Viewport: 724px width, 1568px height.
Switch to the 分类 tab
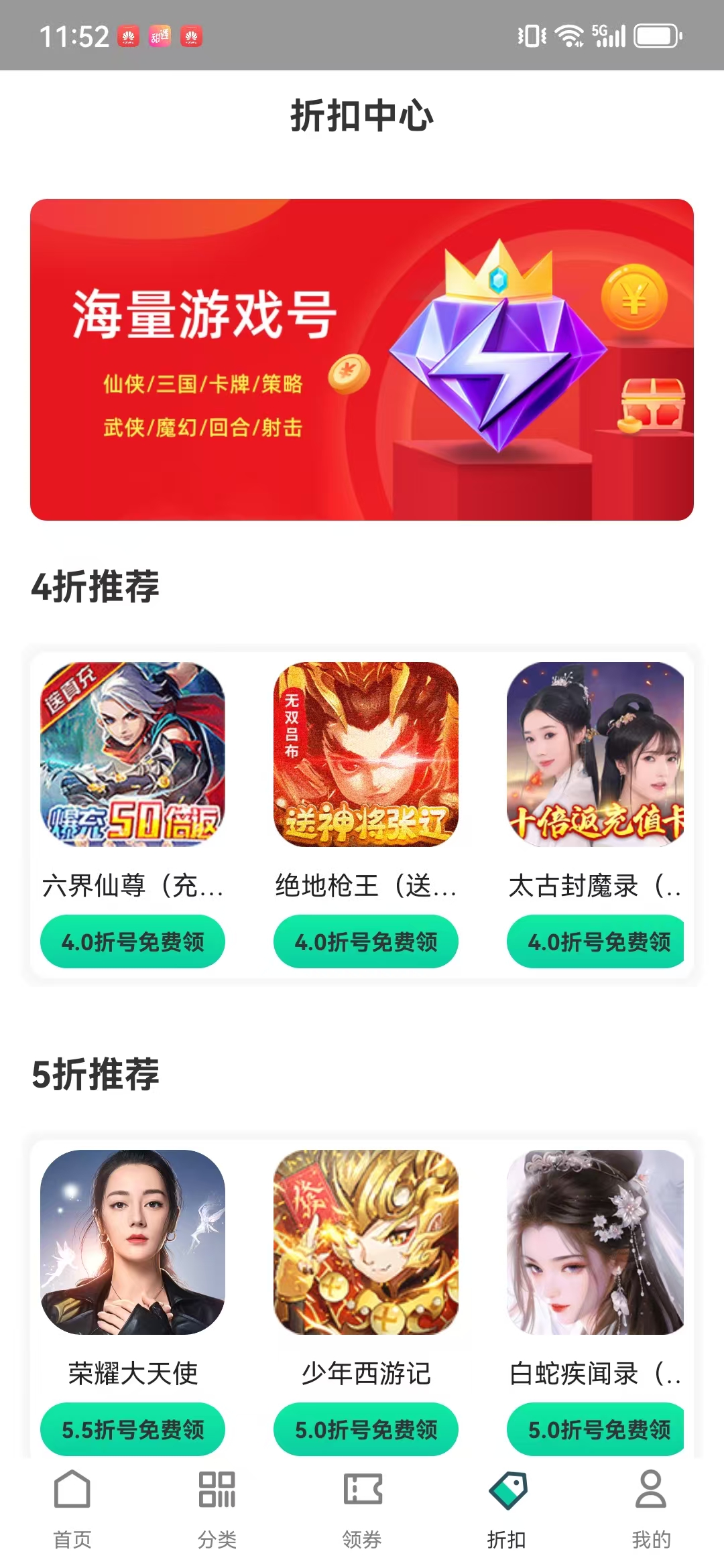click(217, 1506)
